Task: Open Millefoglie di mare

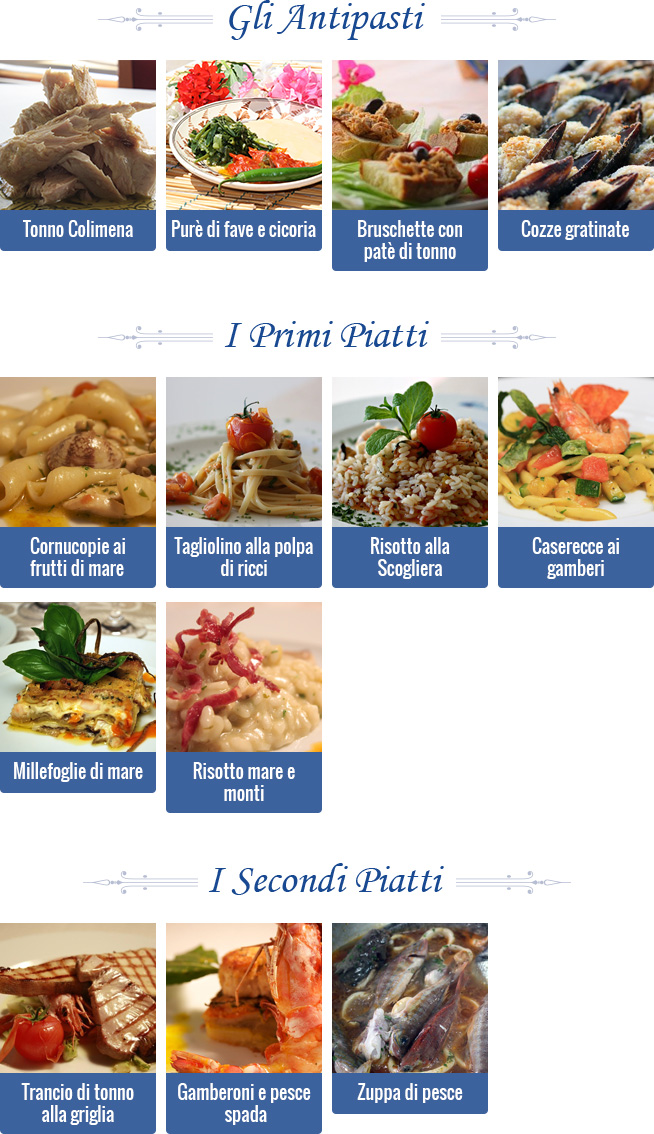Action: 78,697
